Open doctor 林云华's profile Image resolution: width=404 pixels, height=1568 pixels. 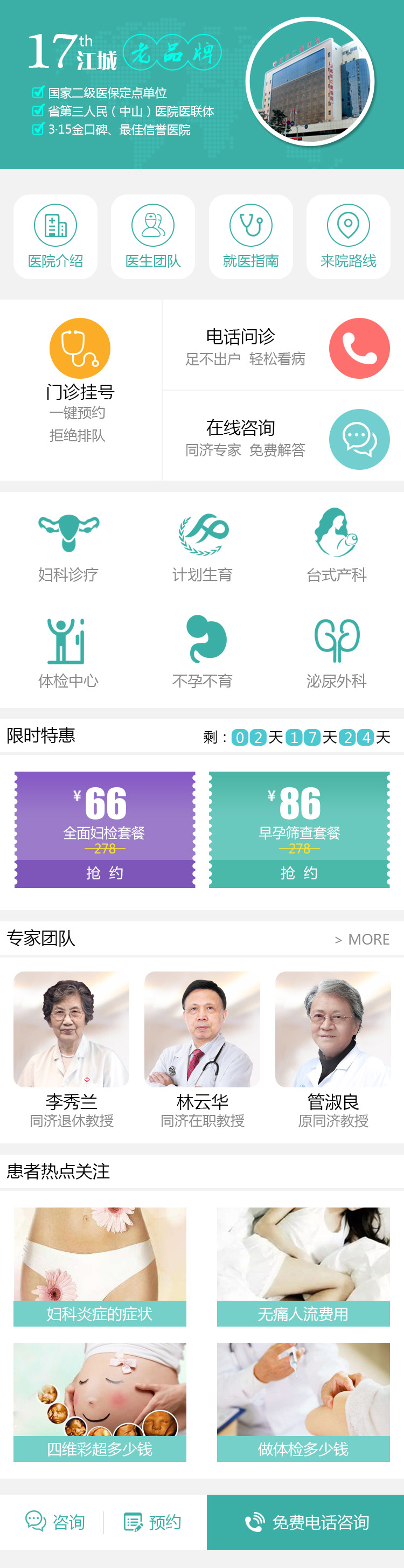(x=202, y=1047)
